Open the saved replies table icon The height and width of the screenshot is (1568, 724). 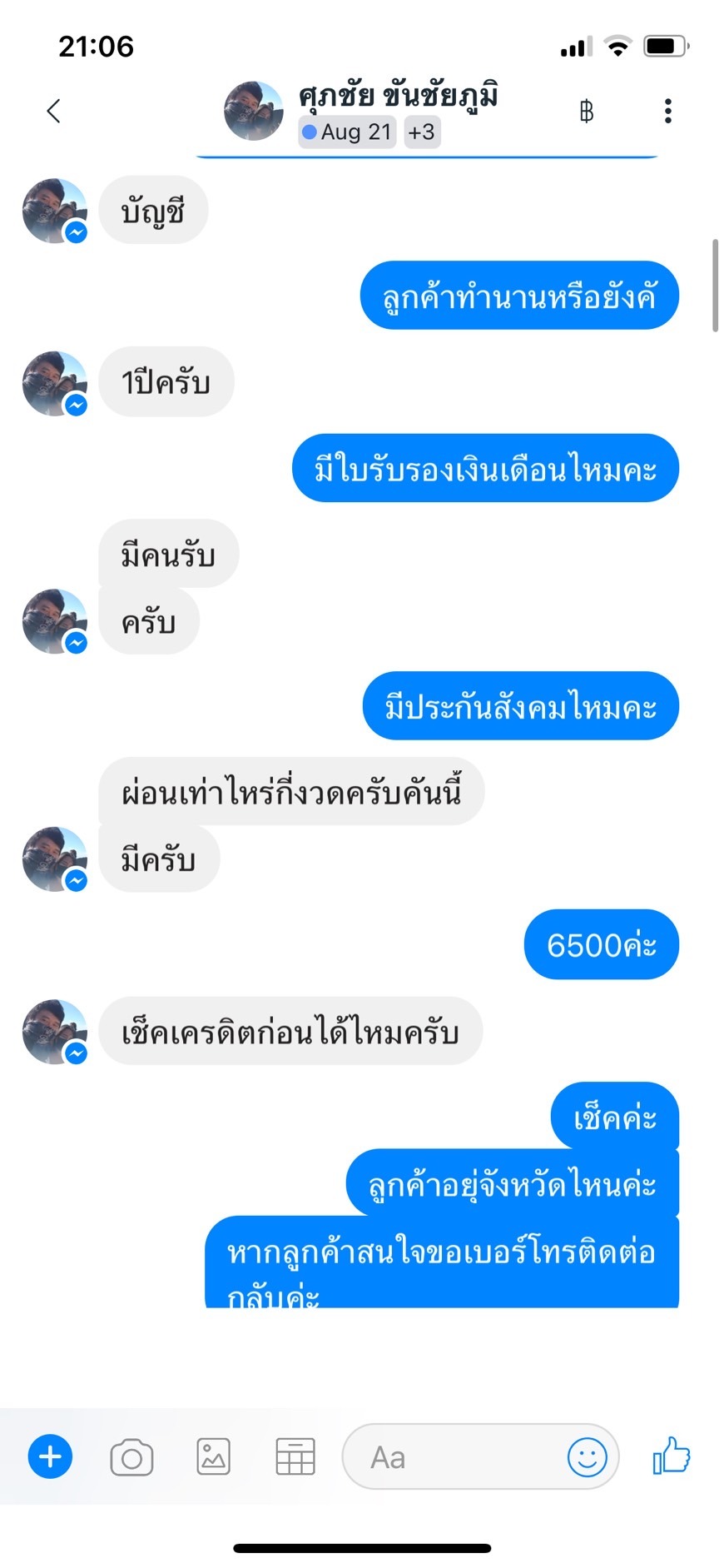(x=295, y=1456)
